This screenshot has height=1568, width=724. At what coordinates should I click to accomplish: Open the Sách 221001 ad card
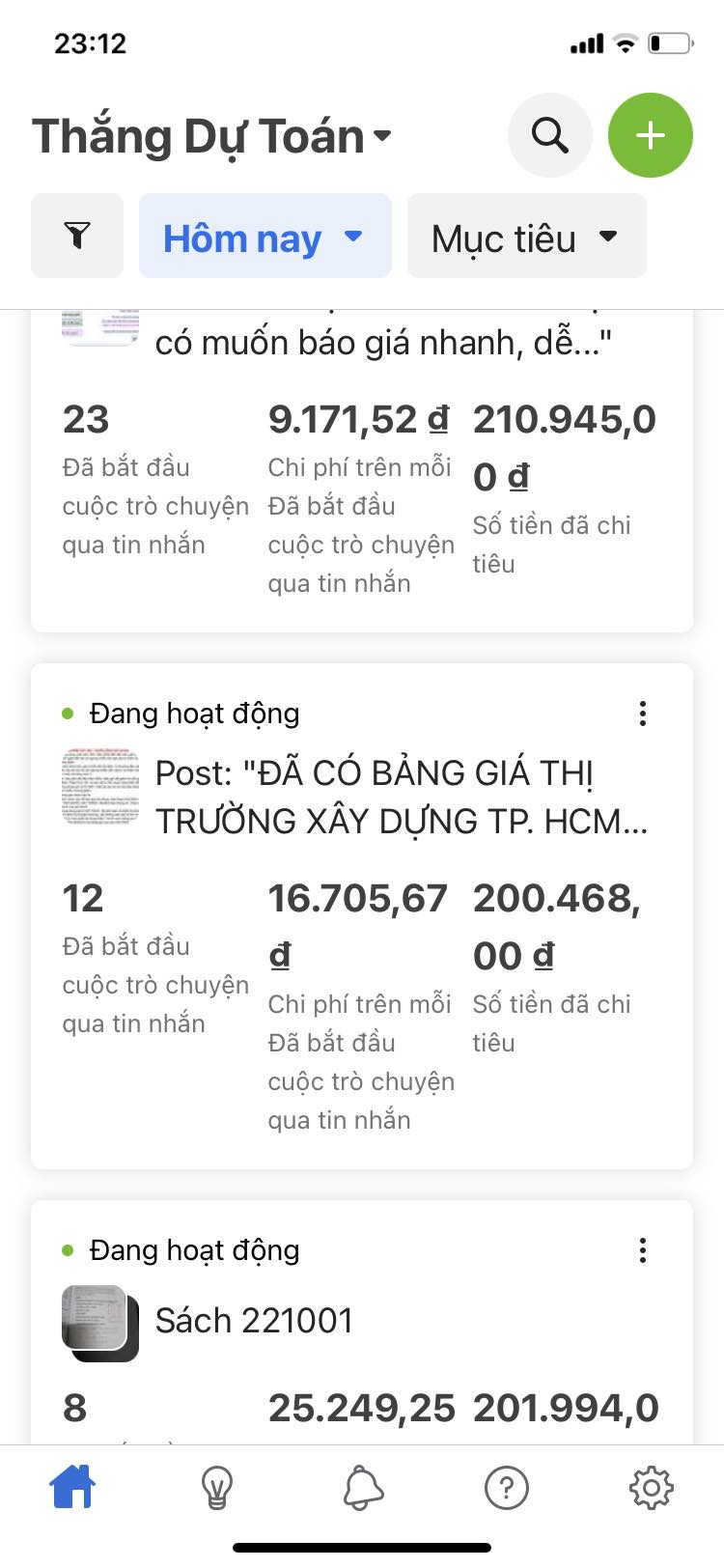pyautogui.click(x=255, y=1321)
